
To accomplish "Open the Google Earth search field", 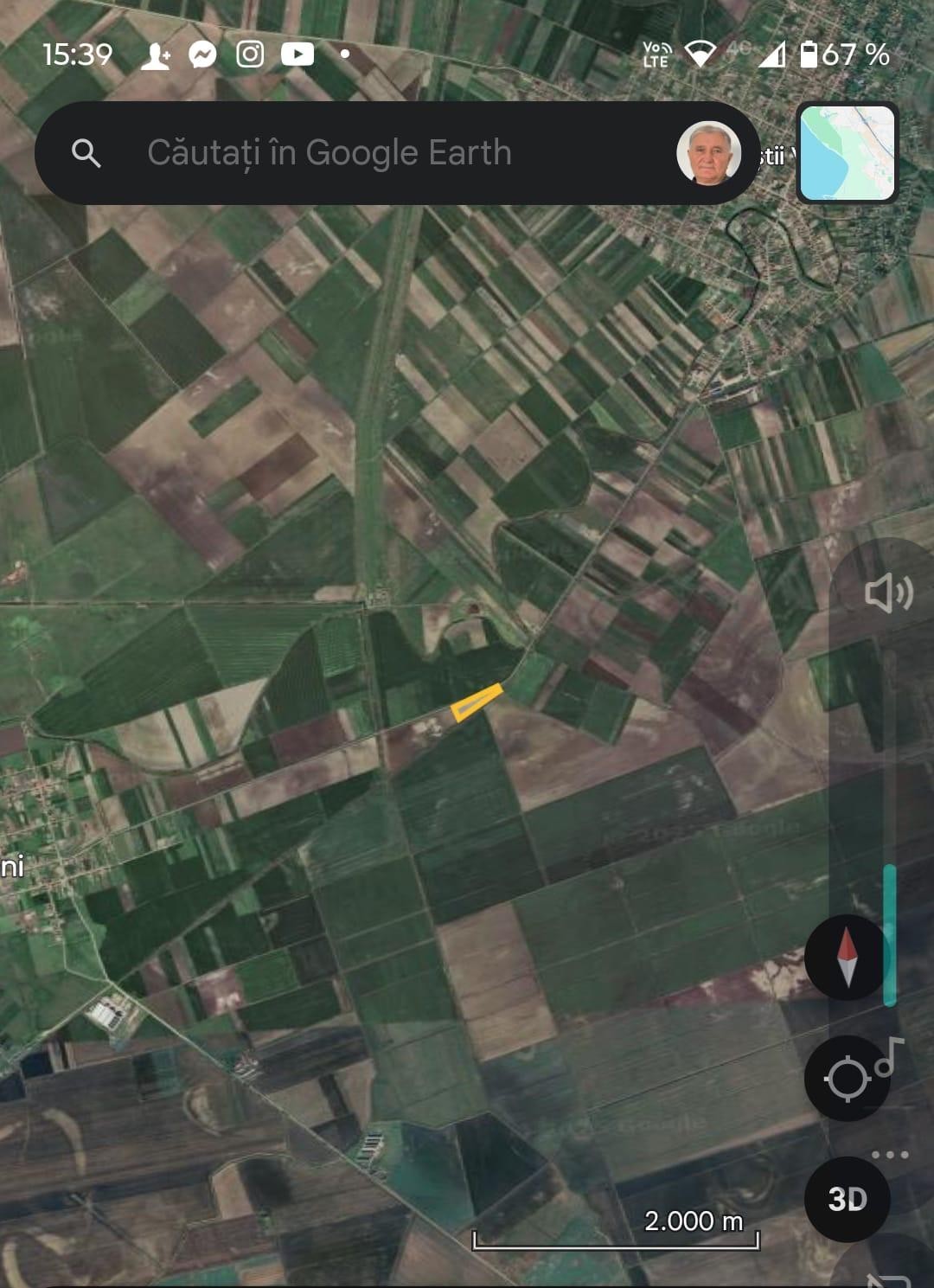I will [x=329, y=153].
